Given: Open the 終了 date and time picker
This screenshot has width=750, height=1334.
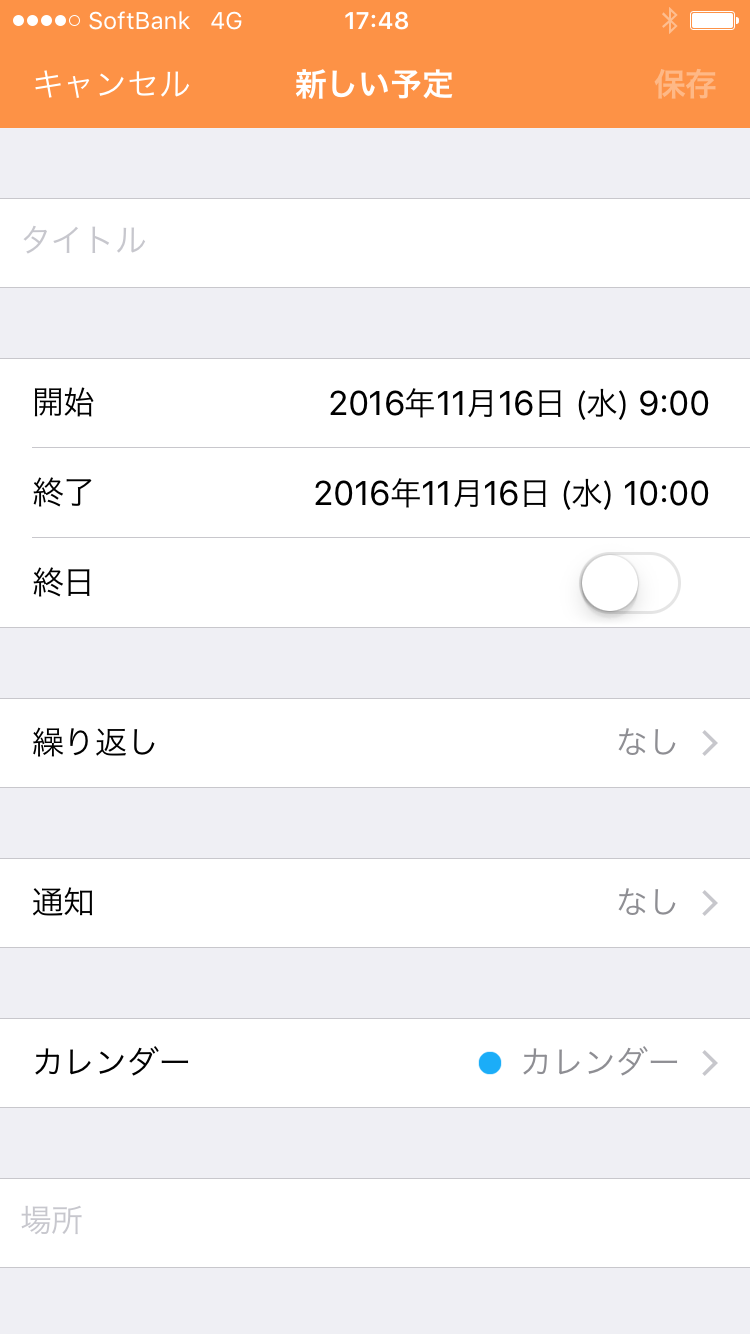Looking at the screenshot, I should (375, 493).
